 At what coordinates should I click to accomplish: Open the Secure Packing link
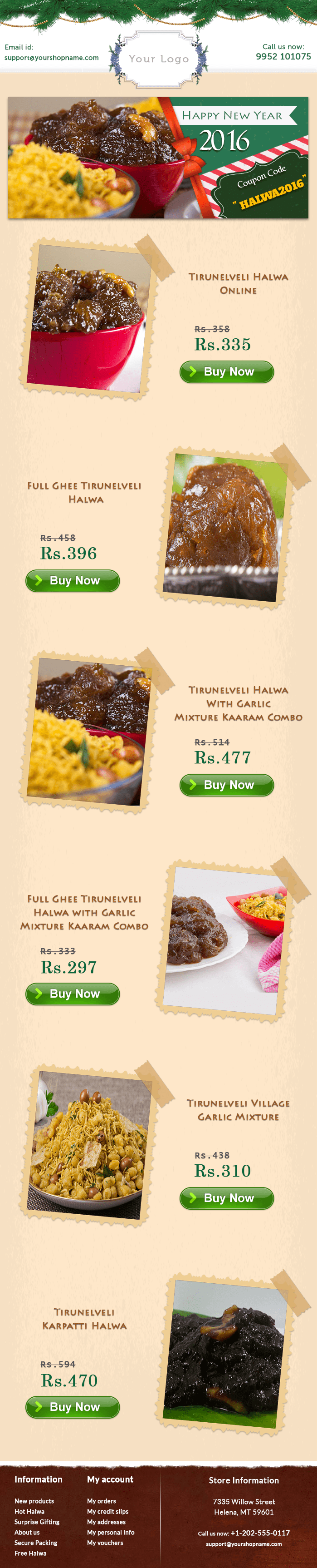(x=35, y=1543)
